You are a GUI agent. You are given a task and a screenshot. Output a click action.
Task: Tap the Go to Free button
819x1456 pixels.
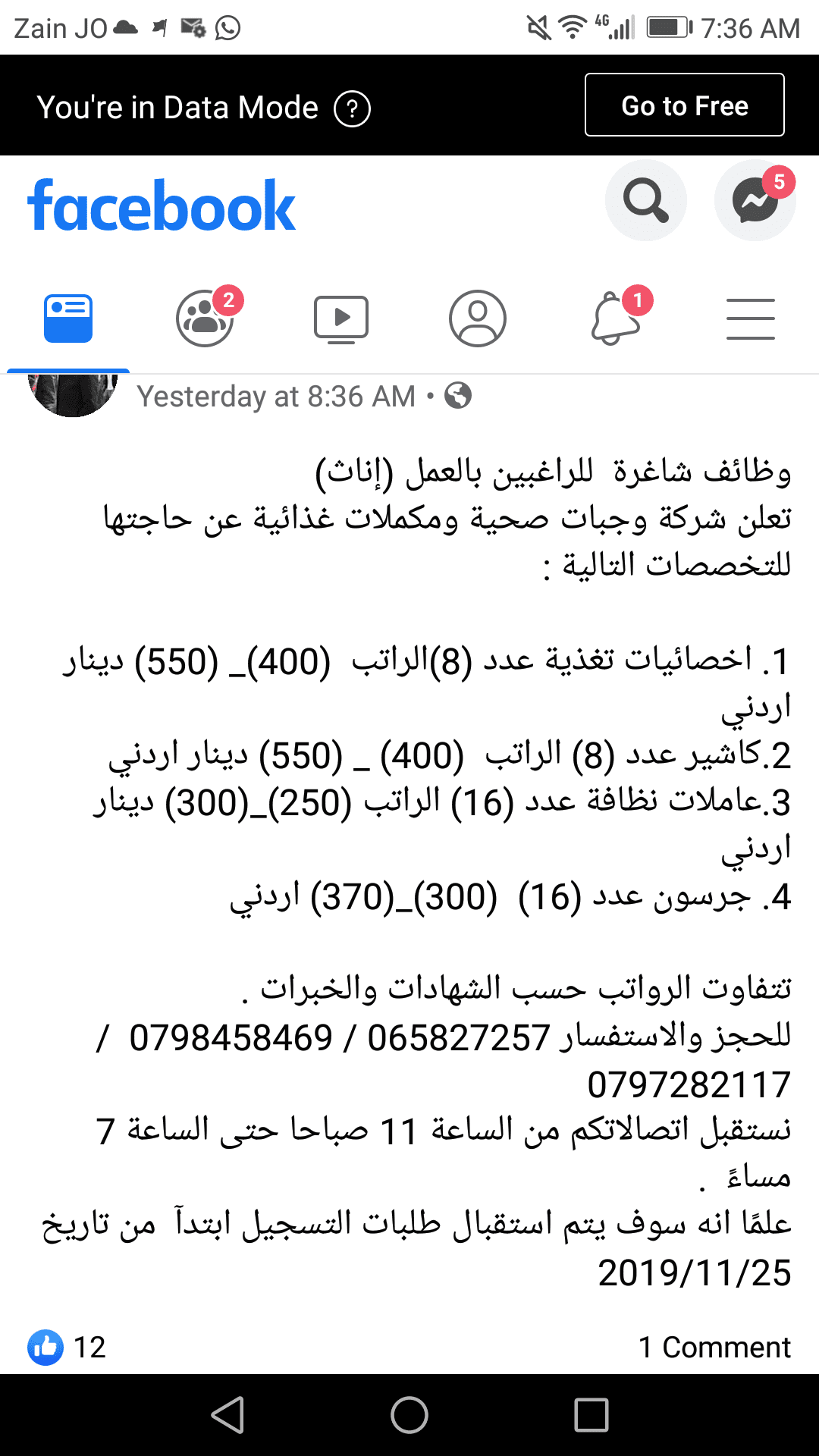684,105
